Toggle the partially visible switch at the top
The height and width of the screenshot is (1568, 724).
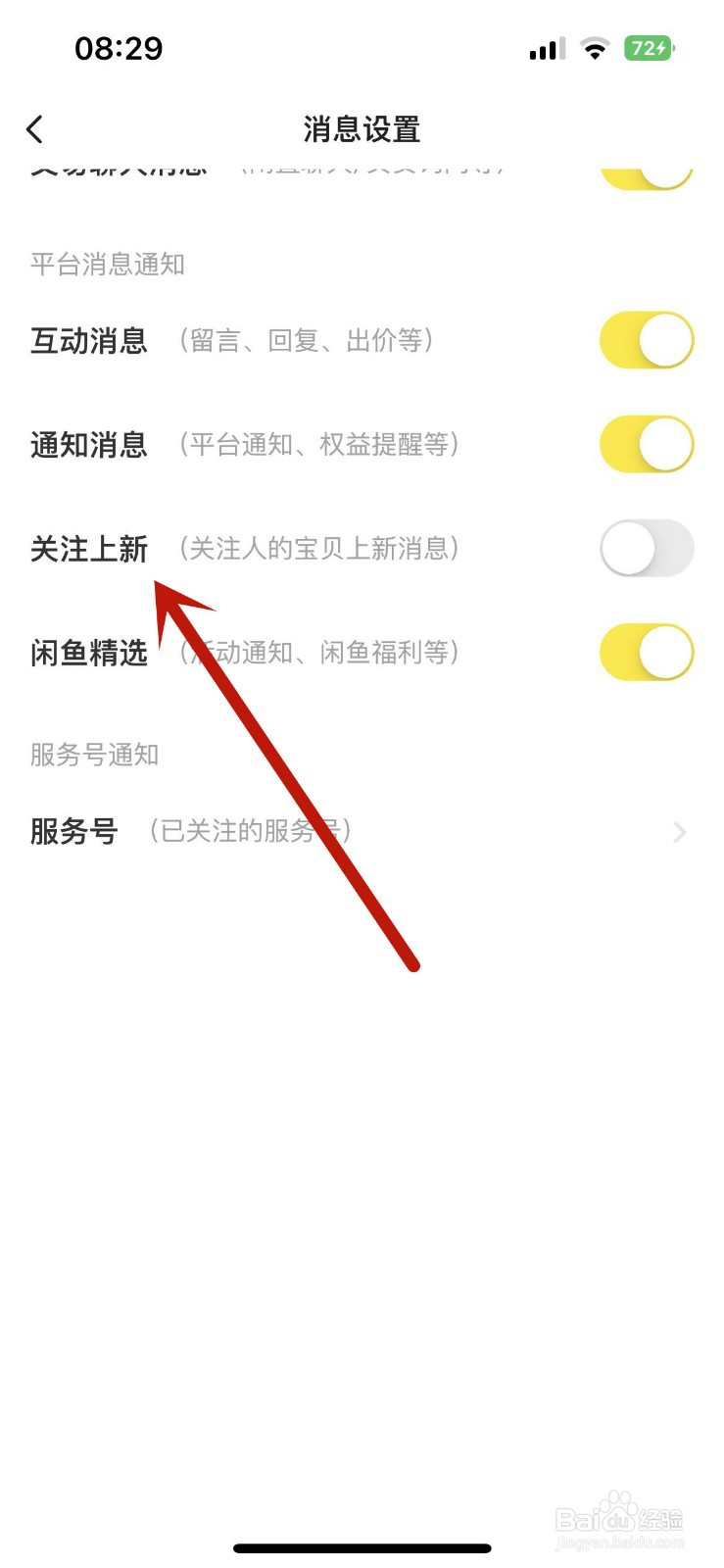tap(646, 169)
